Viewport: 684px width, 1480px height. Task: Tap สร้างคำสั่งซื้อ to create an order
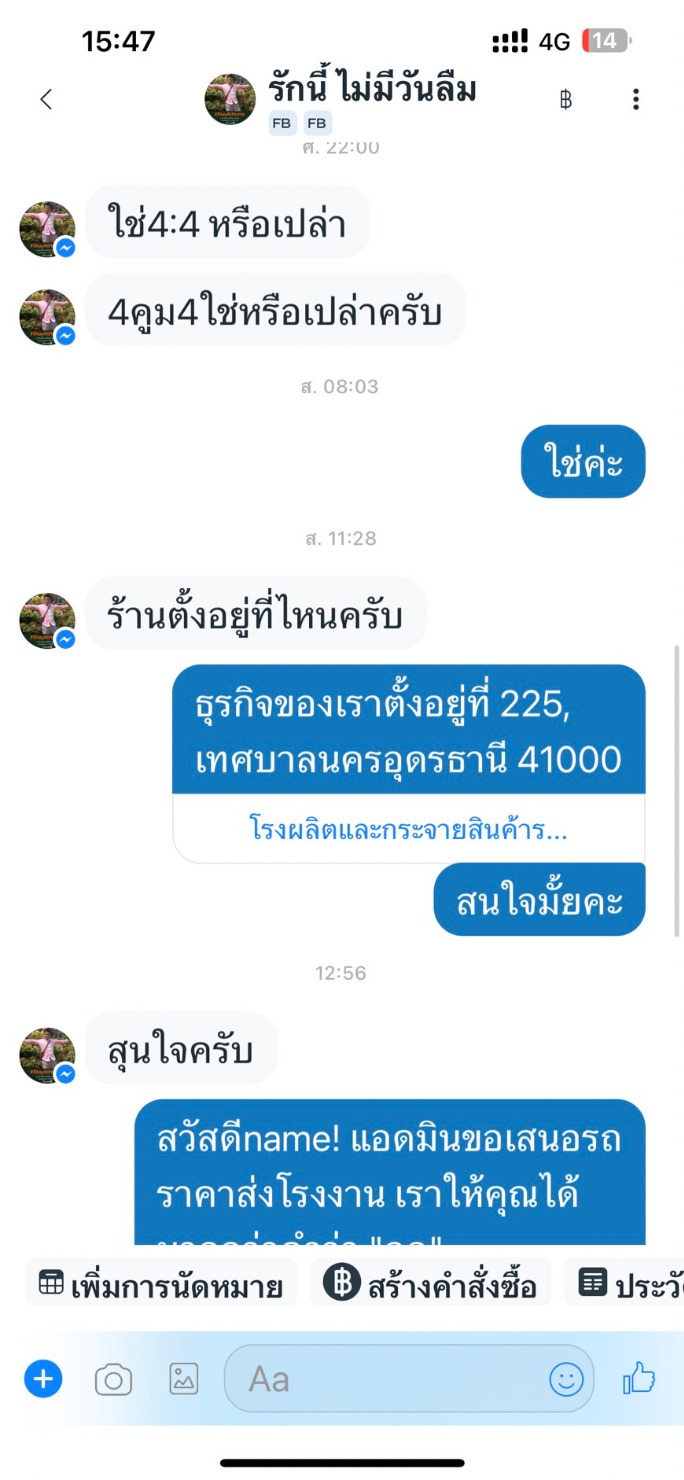(x=431, y=1285)
